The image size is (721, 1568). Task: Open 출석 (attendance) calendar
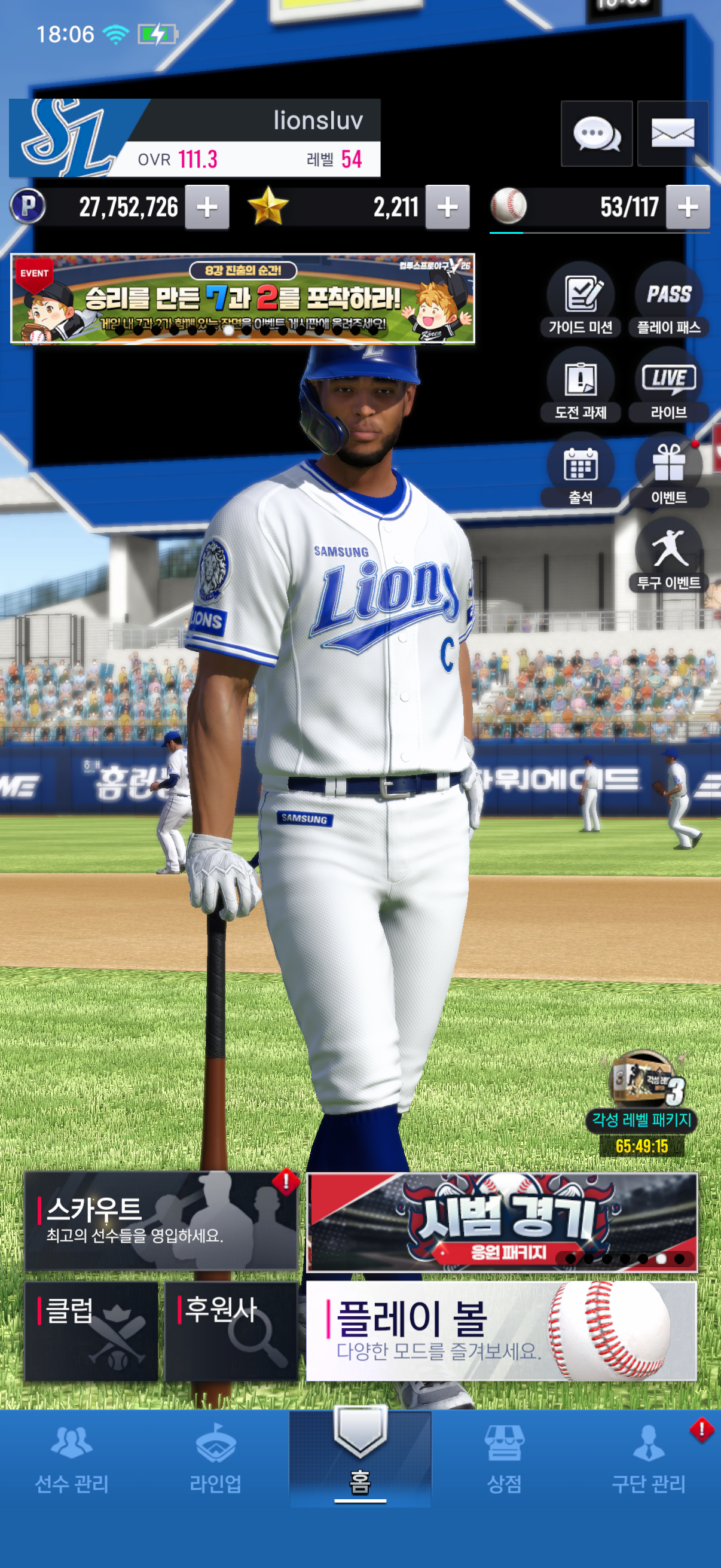581,471
